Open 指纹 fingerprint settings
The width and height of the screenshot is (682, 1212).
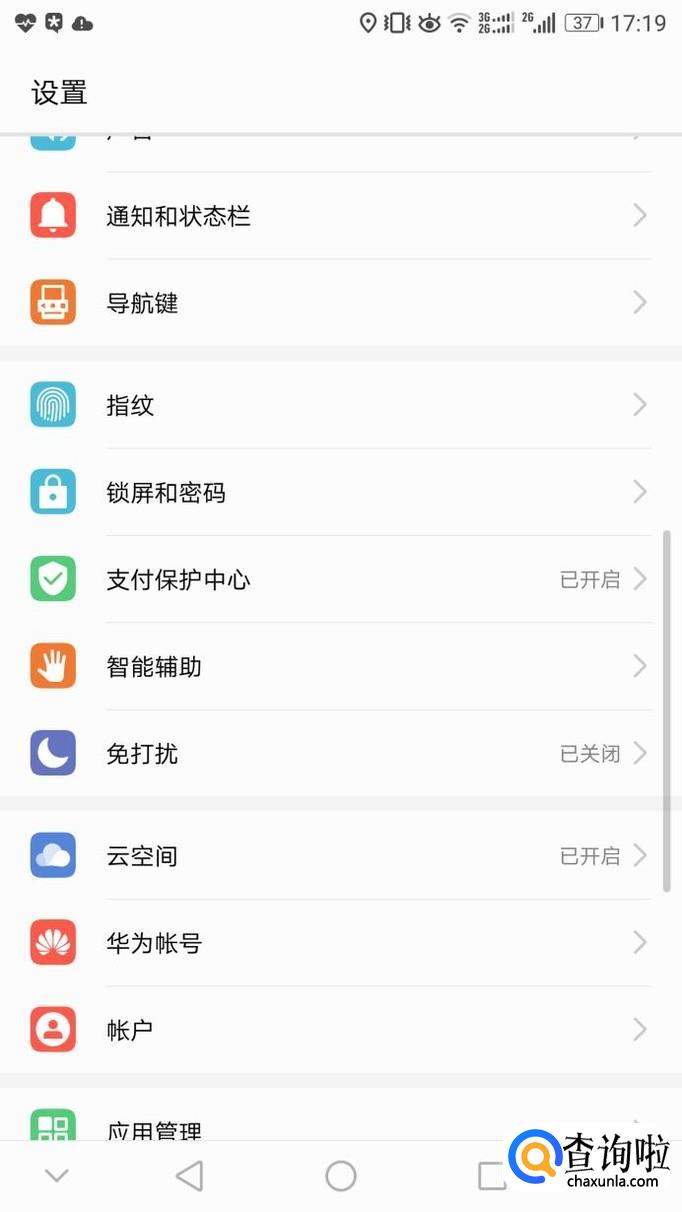coord(341,405)
